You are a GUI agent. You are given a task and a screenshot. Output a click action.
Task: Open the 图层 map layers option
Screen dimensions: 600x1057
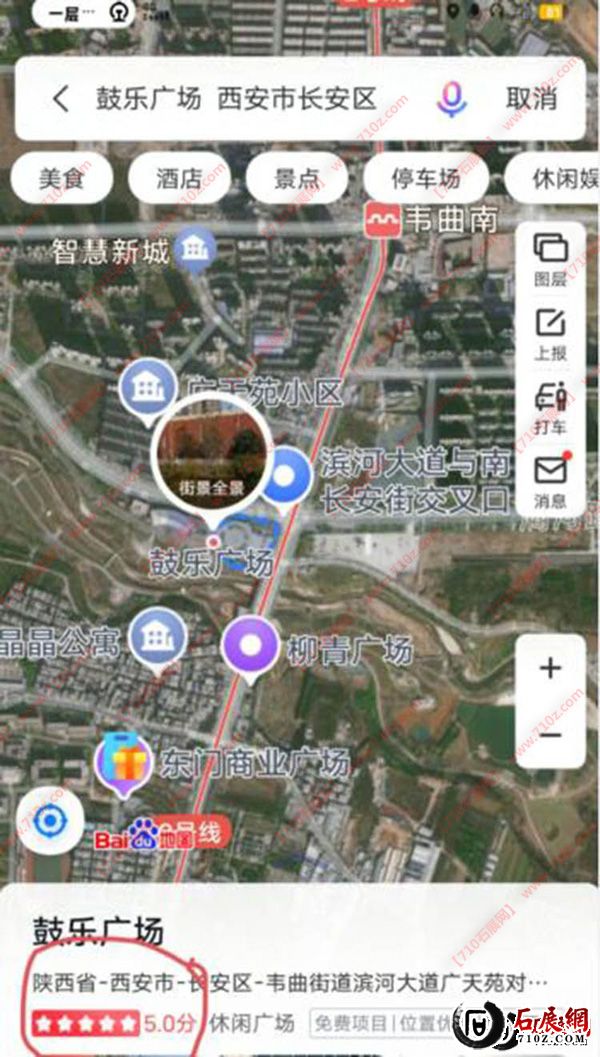coord(550,258)
